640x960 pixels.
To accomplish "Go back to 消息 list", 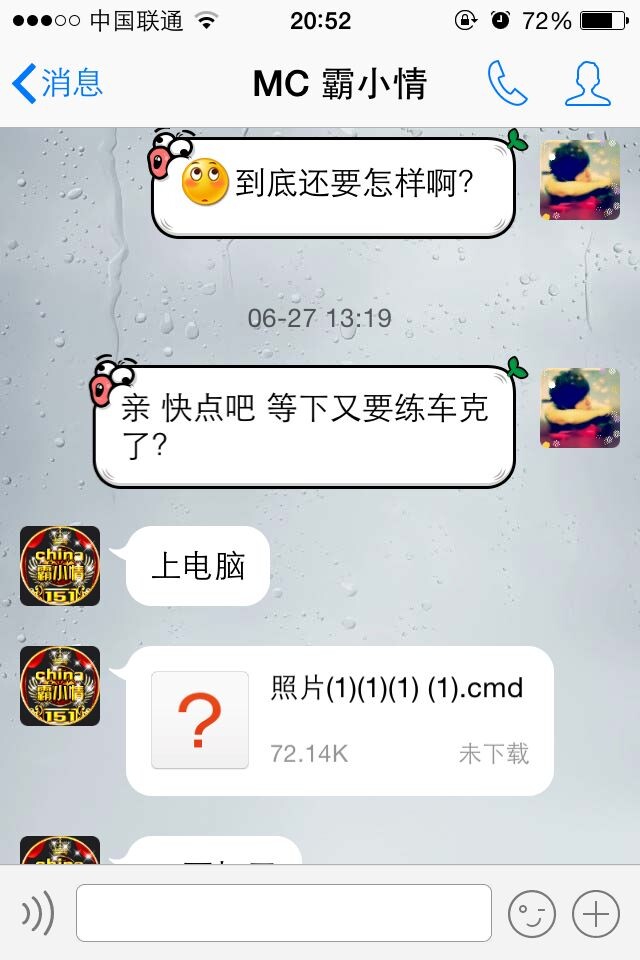I will [57, 84].
